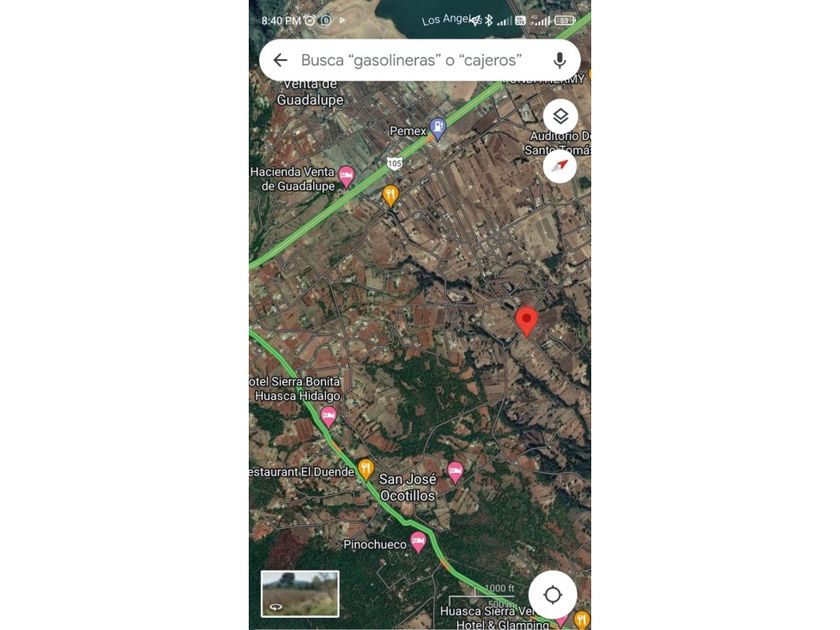Open the Street View thumbnail preview
The height and width of the screenshot is (630, 840).
[x=300, y=594]
